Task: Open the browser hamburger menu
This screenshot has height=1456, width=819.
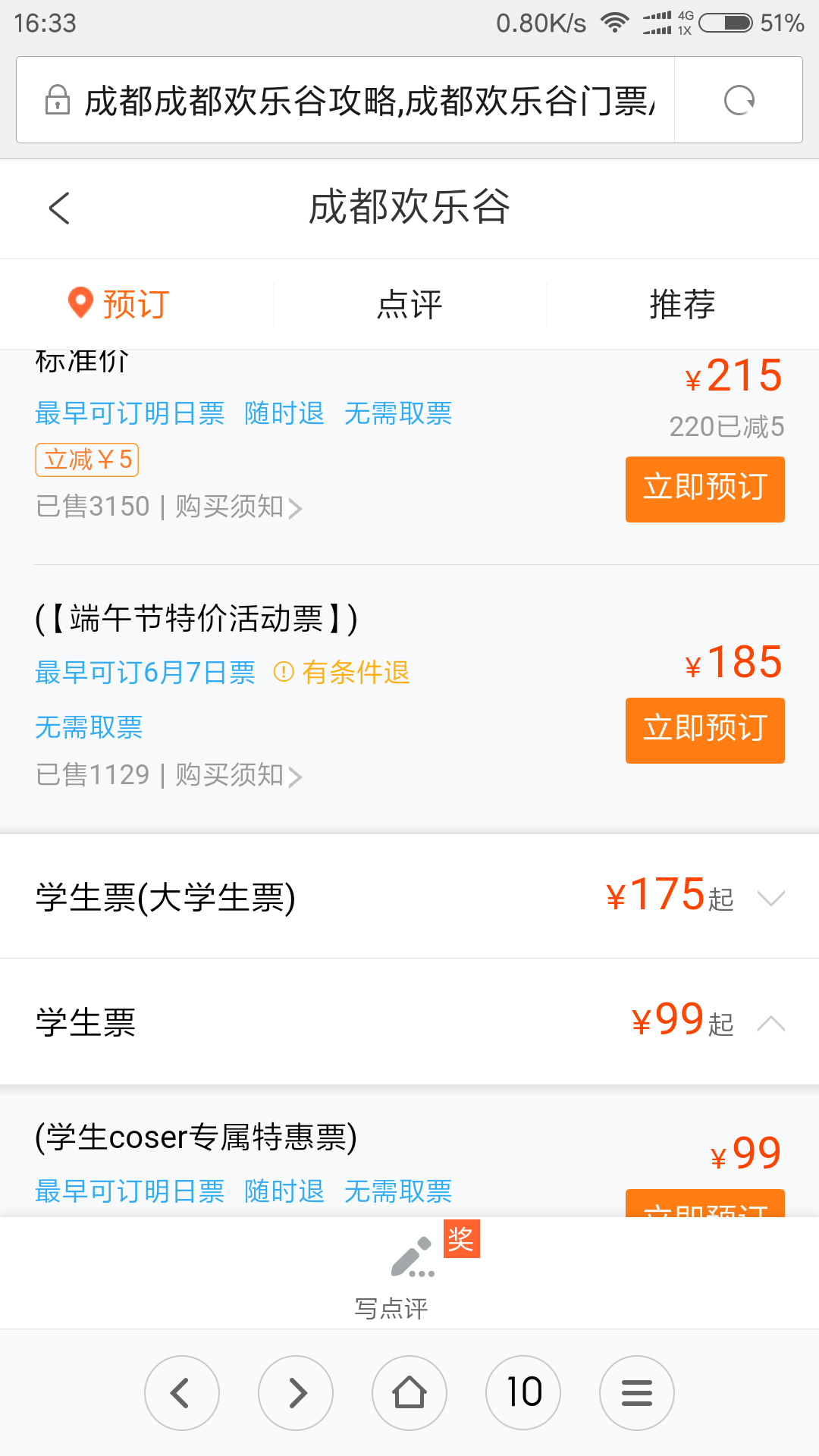Action: (637, 1393)
